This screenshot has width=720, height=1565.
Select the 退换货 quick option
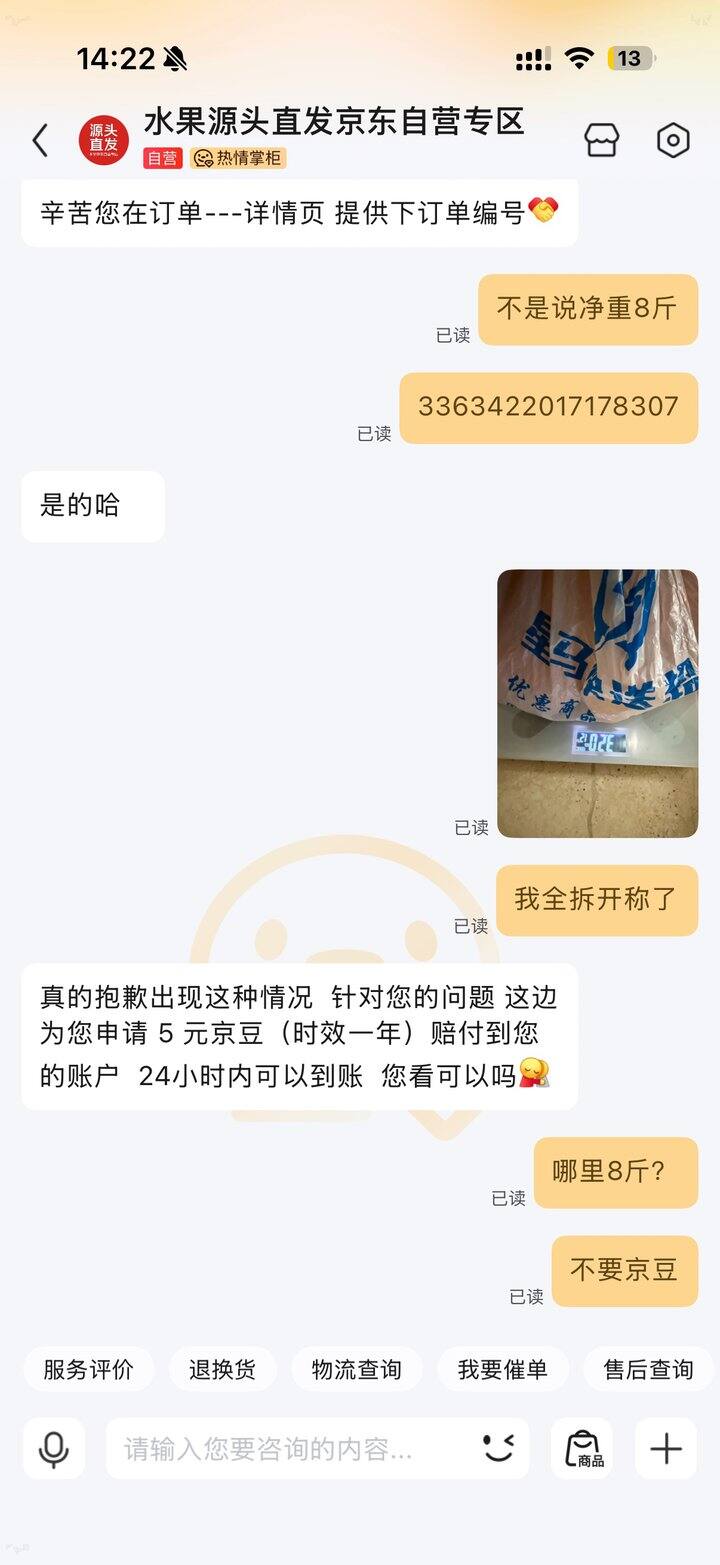222,1369
